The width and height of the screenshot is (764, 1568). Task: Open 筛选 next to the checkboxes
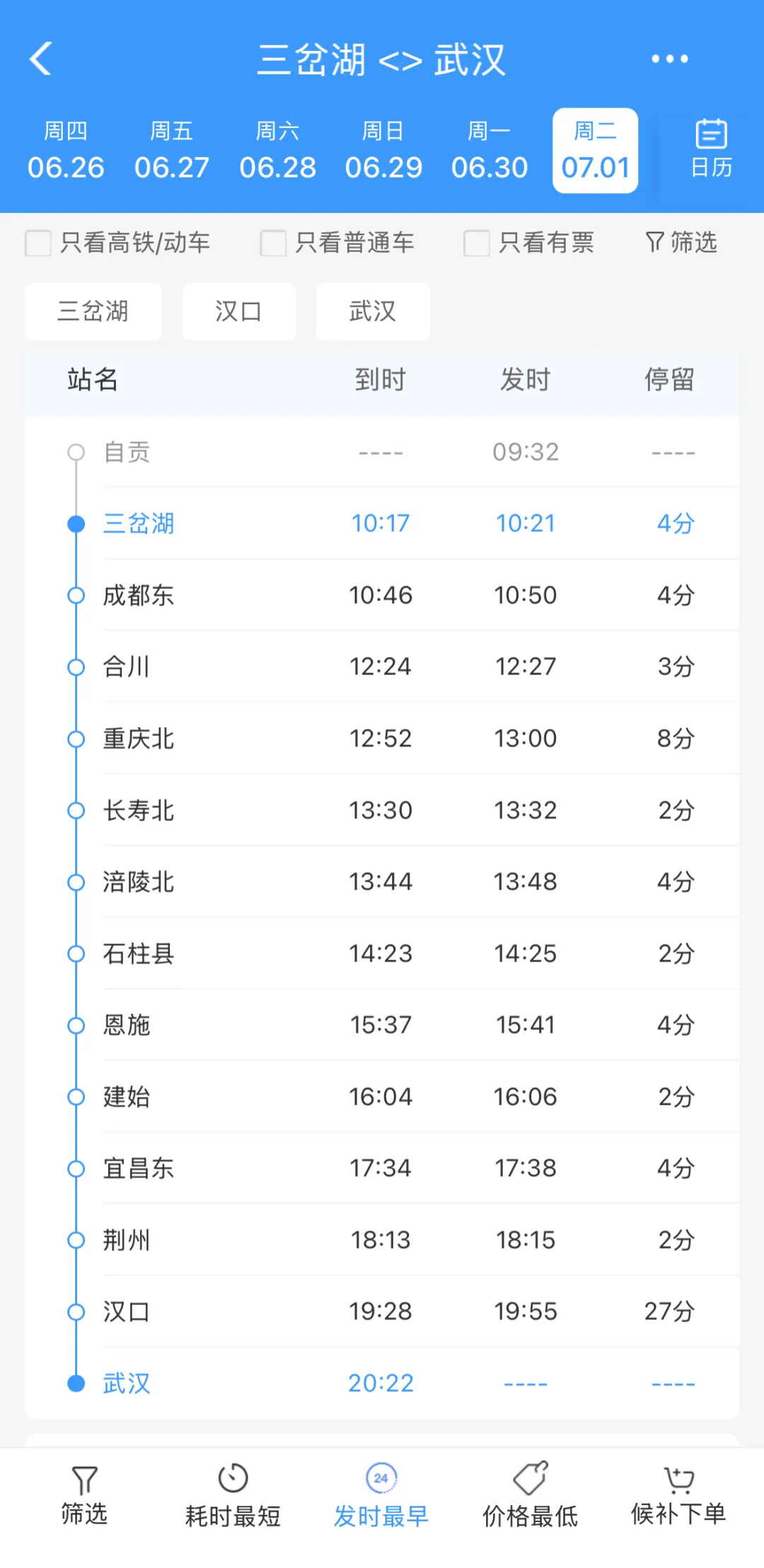pyautogui.click(x=681, y=243)
